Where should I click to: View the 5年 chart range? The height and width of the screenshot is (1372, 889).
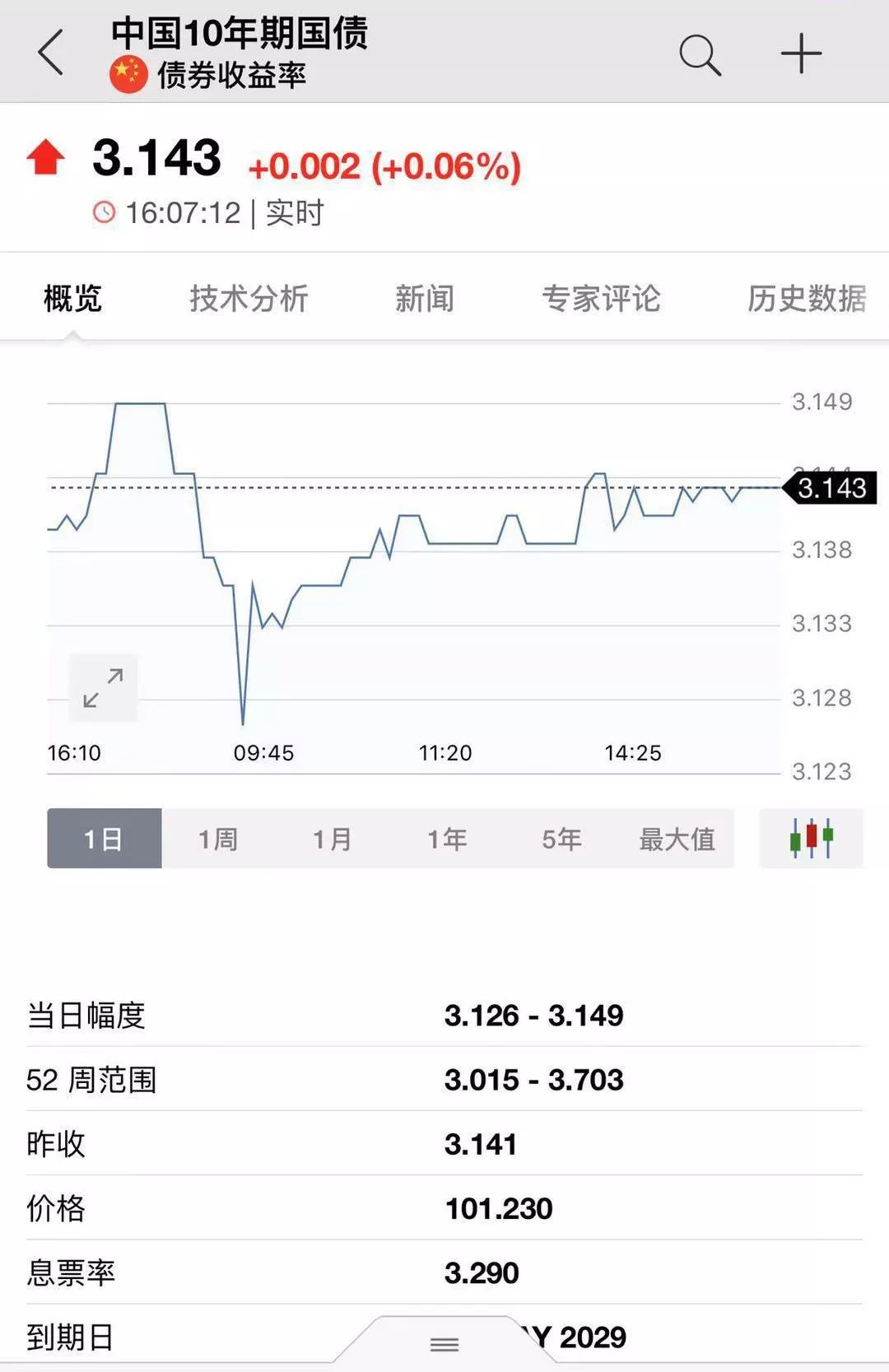tap(561, 839)
